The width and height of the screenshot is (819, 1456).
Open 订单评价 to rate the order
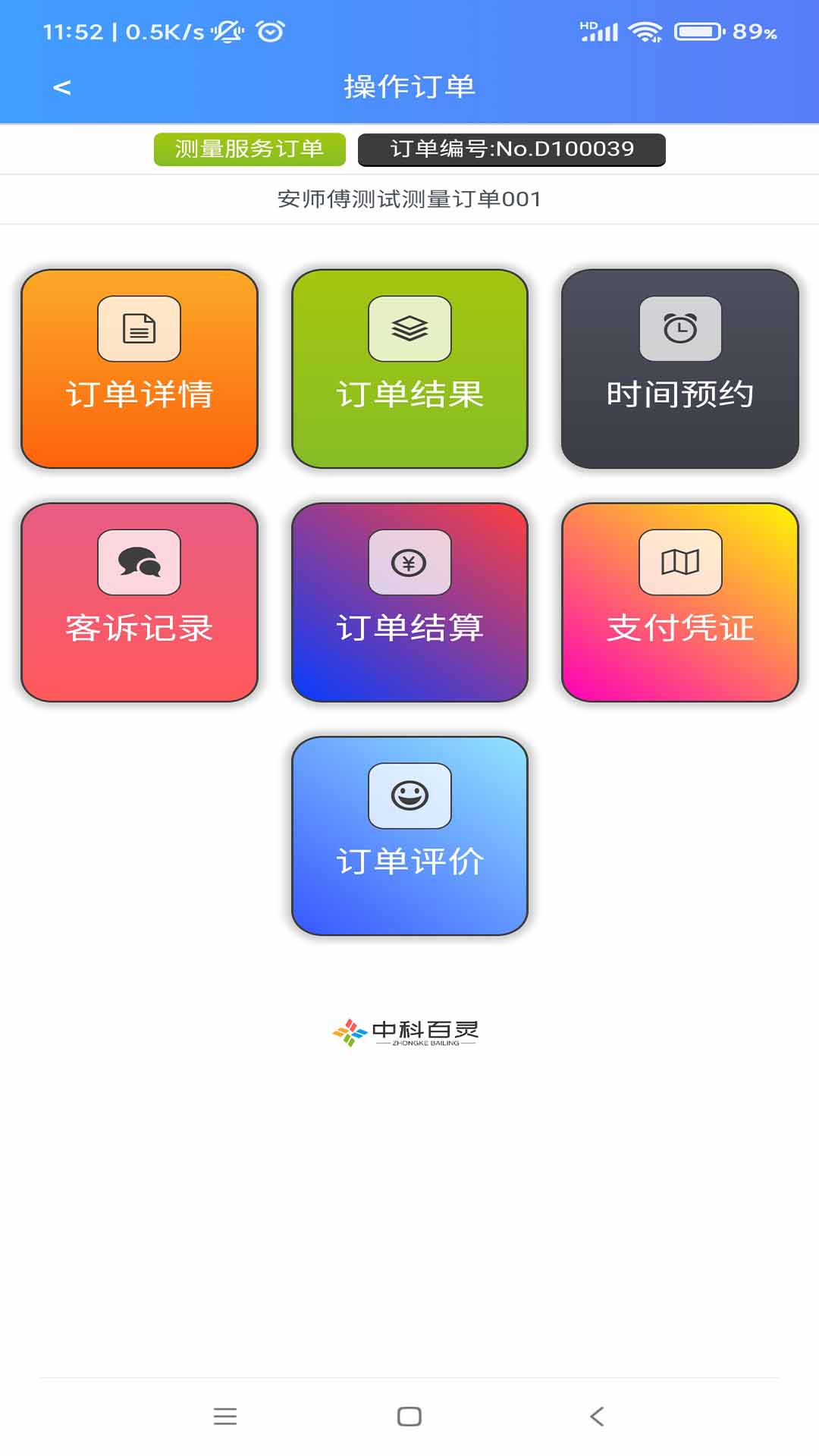(409, 836)
